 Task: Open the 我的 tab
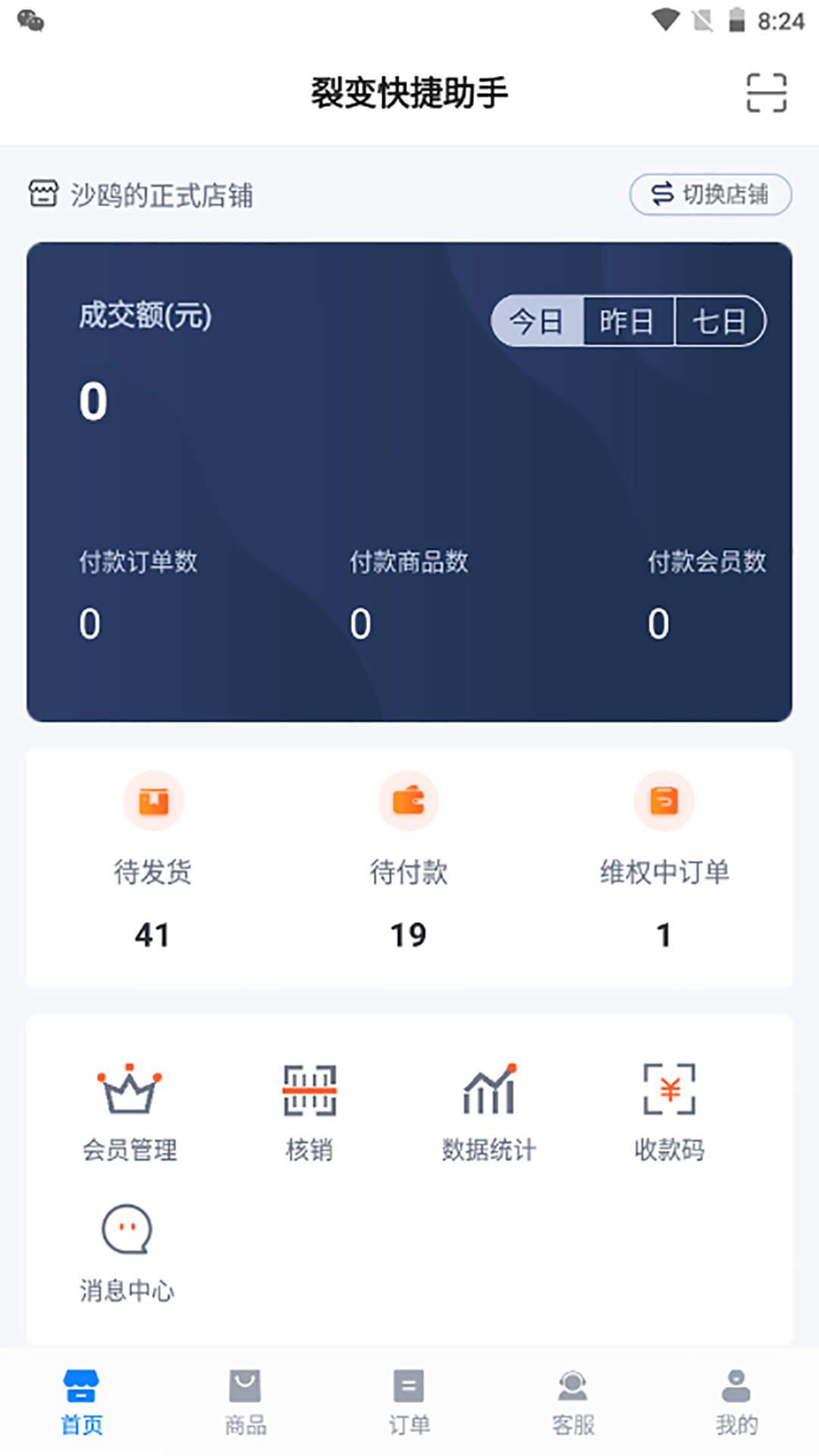pos(736,1402)
